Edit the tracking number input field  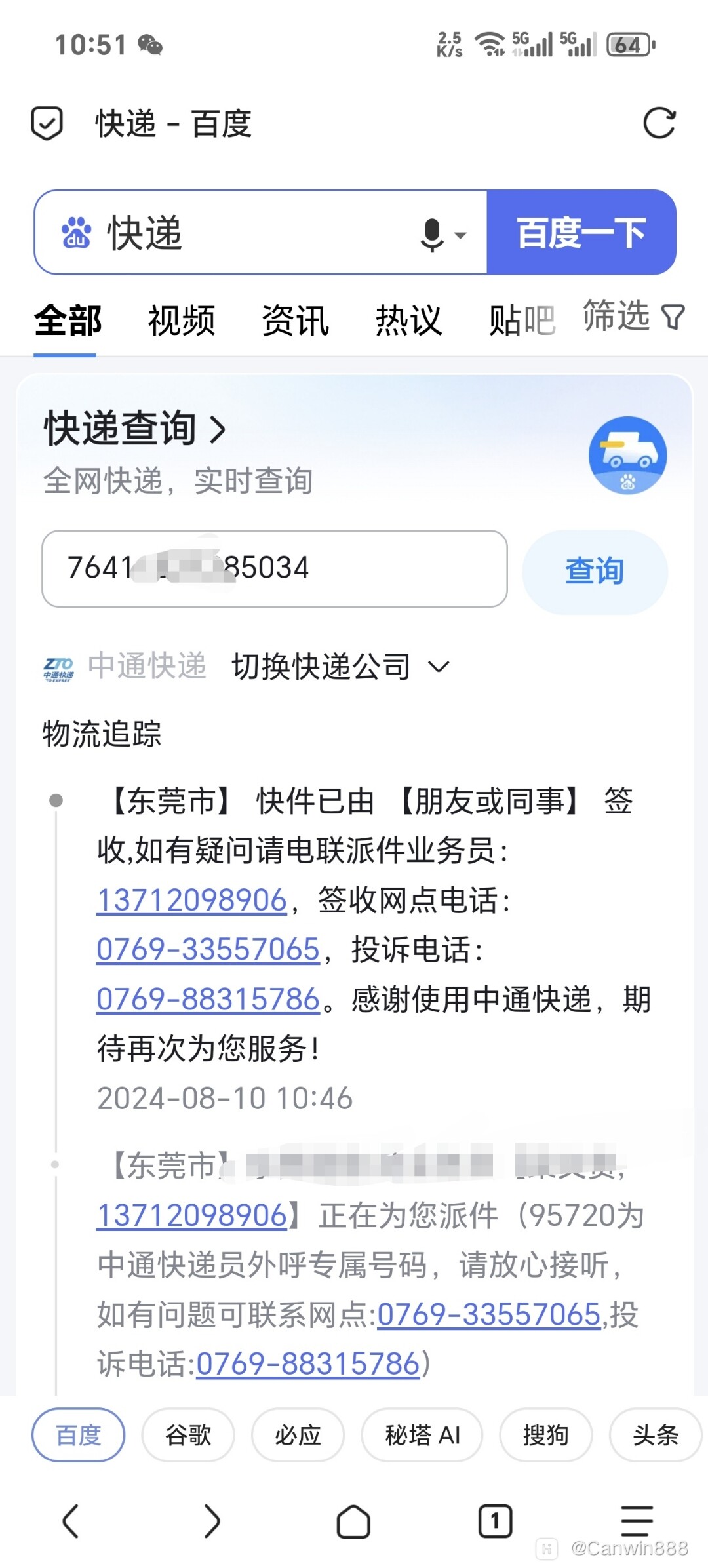point(274,568)
